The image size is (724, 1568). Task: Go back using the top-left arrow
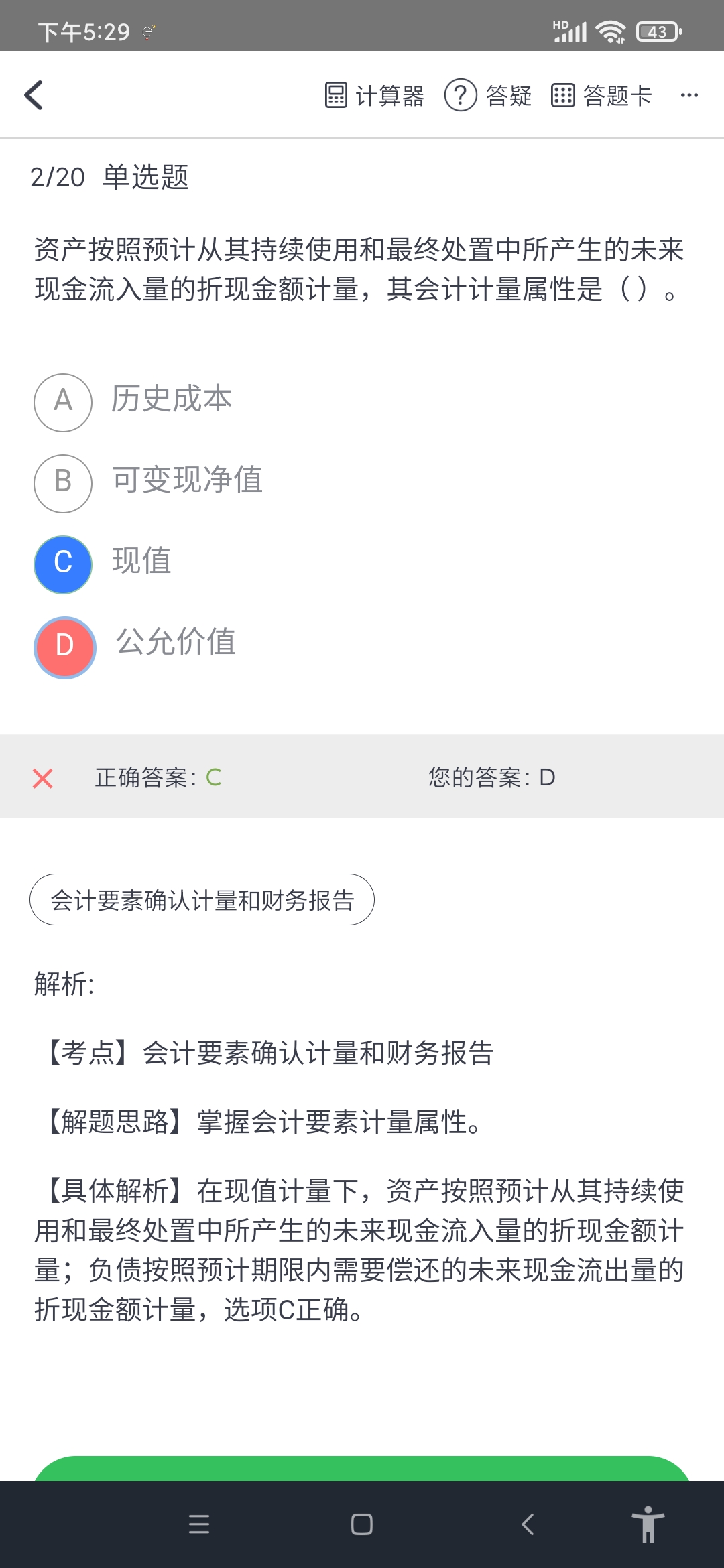pyautogui.click(x=34, y=95)
